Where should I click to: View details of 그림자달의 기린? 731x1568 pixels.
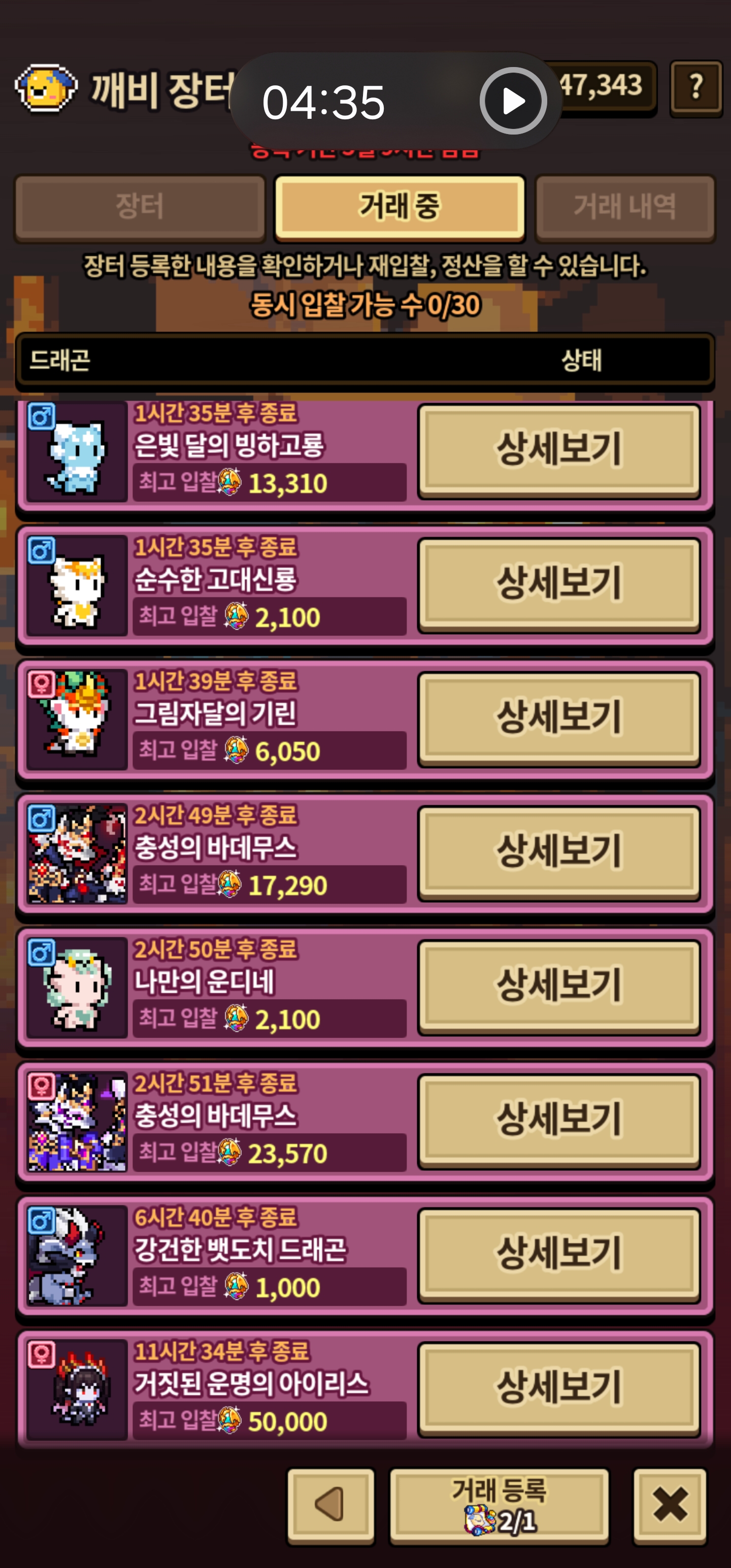pyautogui.click(x=559, y=718)
